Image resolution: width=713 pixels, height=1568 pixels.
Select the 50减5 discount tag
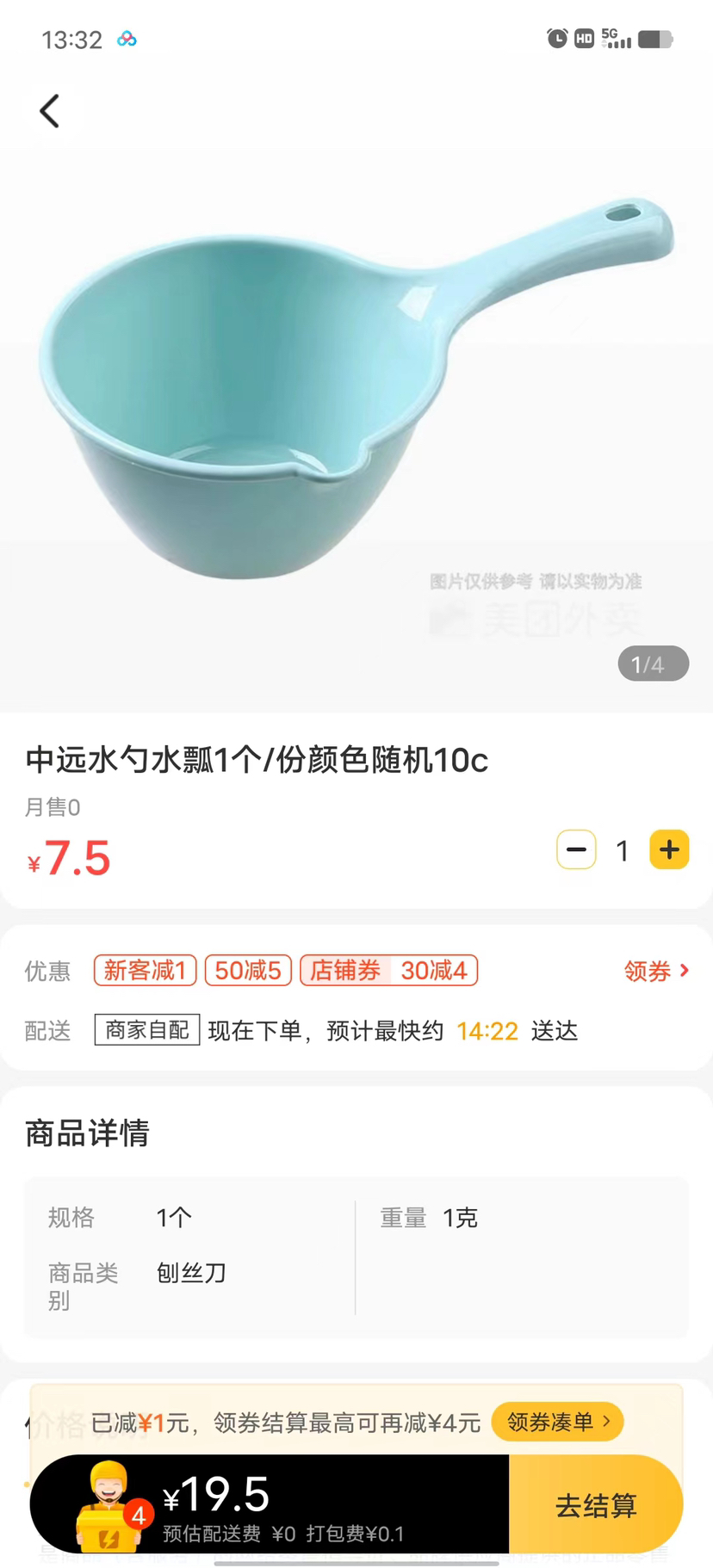tap(248, 971)
